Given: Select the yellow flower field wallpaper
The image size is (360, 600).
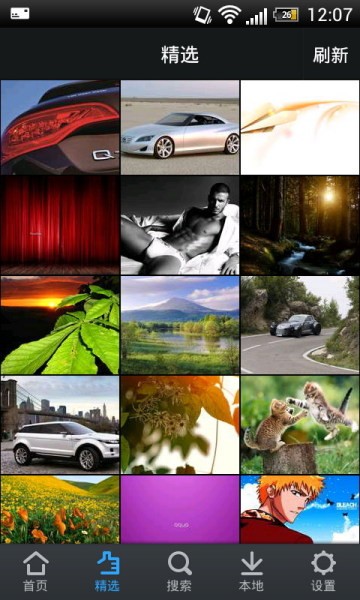Looking at the screenshot, I should click(x=60, y=510).
